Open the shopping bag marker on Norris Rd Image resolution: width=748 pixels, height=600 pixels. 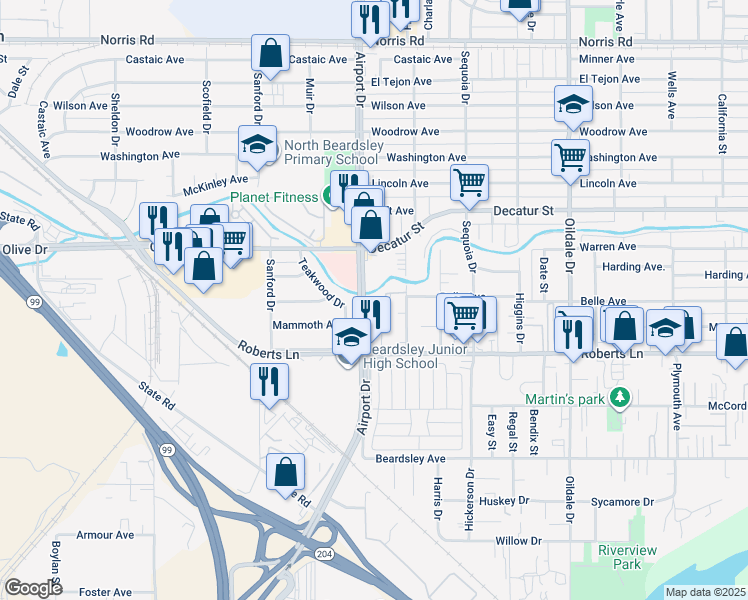click(270, 51)
